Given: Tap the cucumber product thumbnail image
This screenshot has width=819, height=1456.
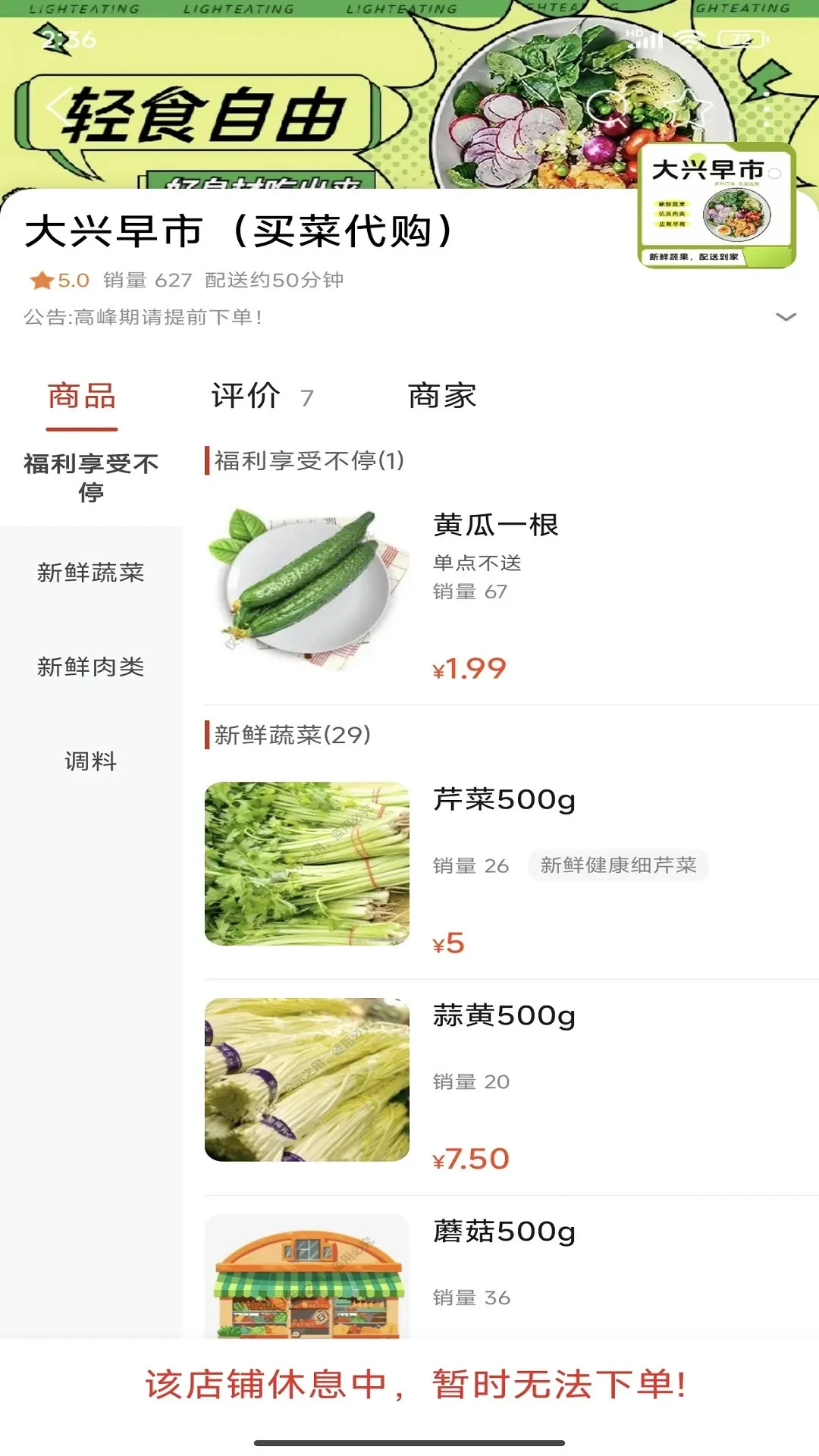Looking at the screenshot, I should [307, 591].
